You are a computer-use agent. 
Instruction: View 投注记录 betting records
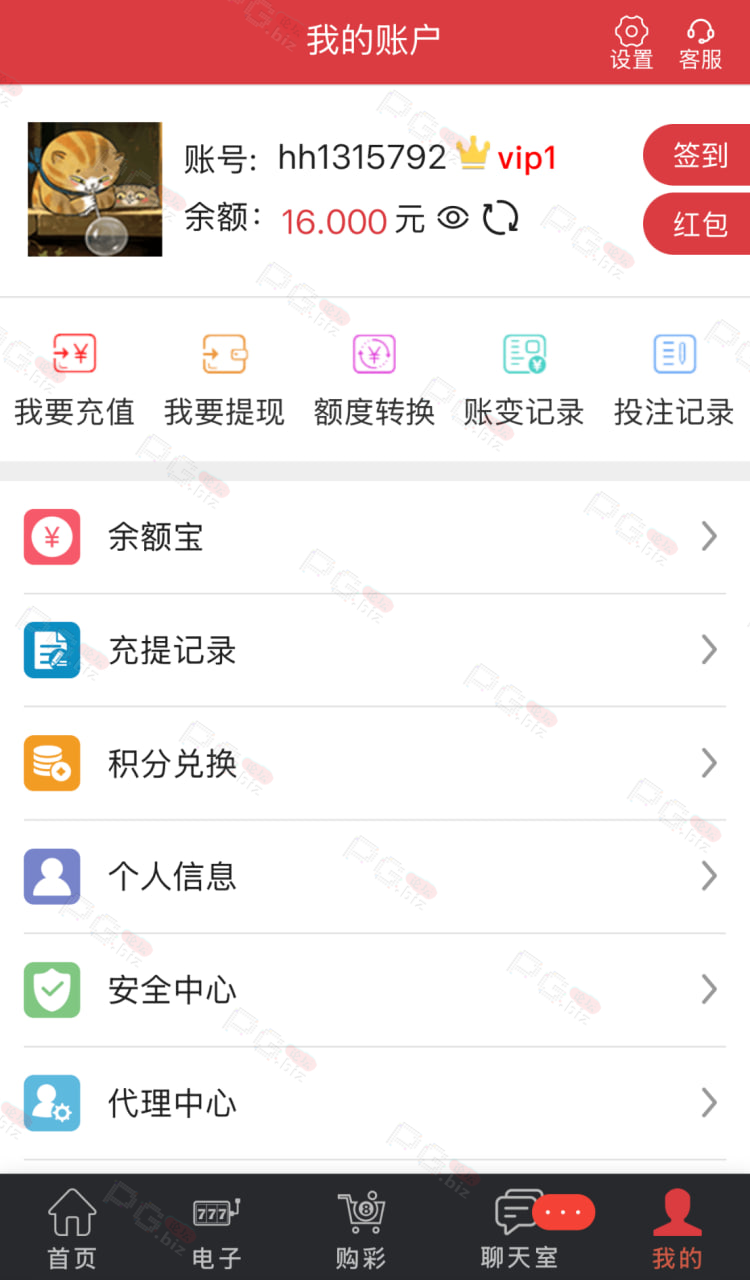pyautogui.click(x=674, y=380)
